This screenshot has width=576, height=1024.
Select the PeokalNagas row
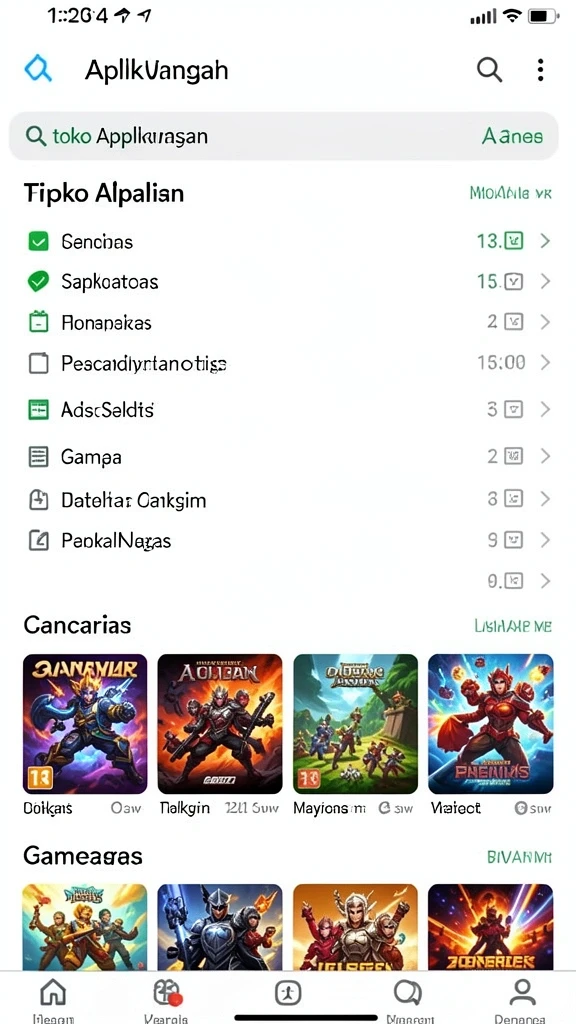(288, 540)
